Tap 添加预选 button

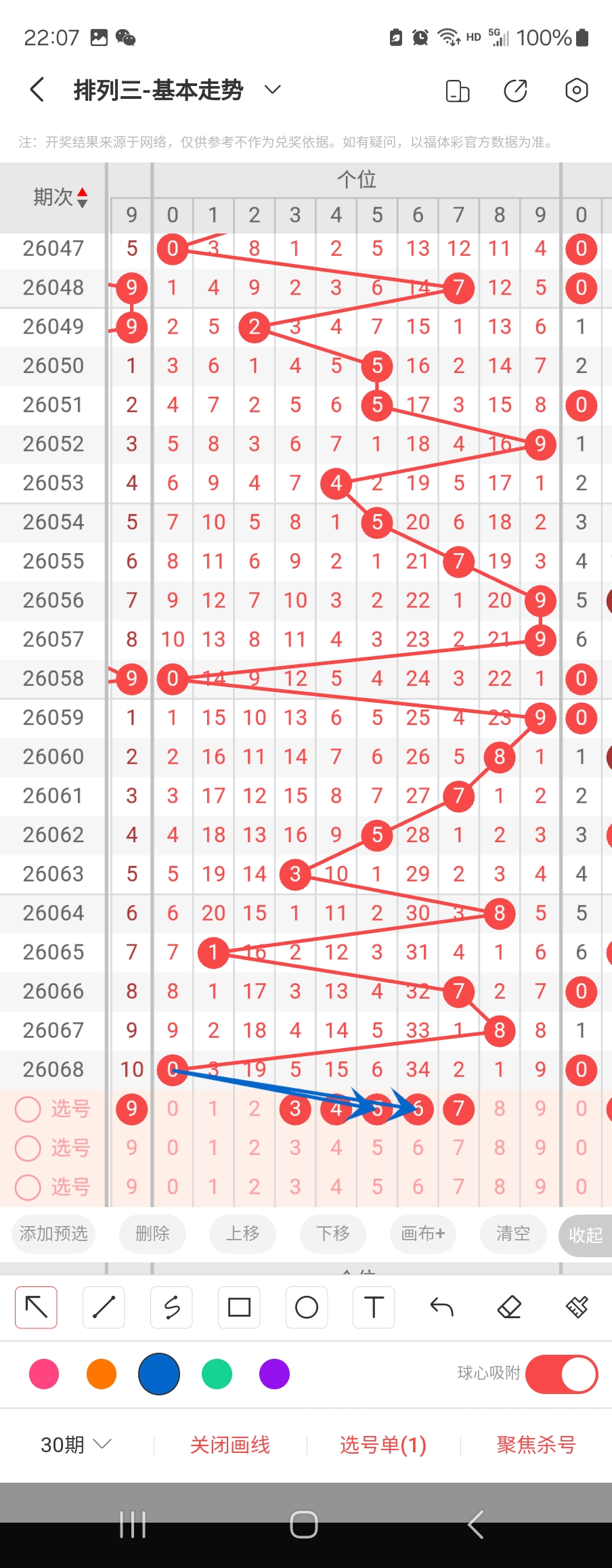[53, 1234]
